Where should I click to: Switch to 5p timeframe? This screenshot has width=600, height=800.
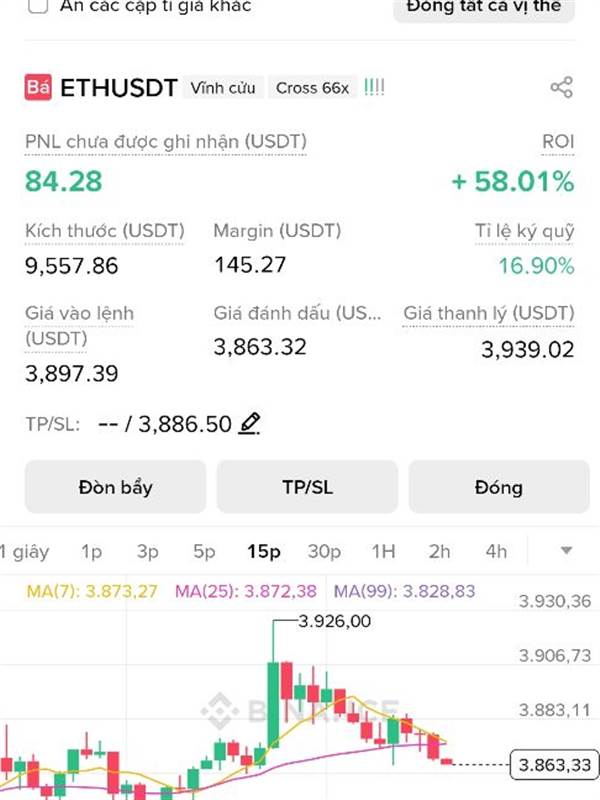click(204, 552)
